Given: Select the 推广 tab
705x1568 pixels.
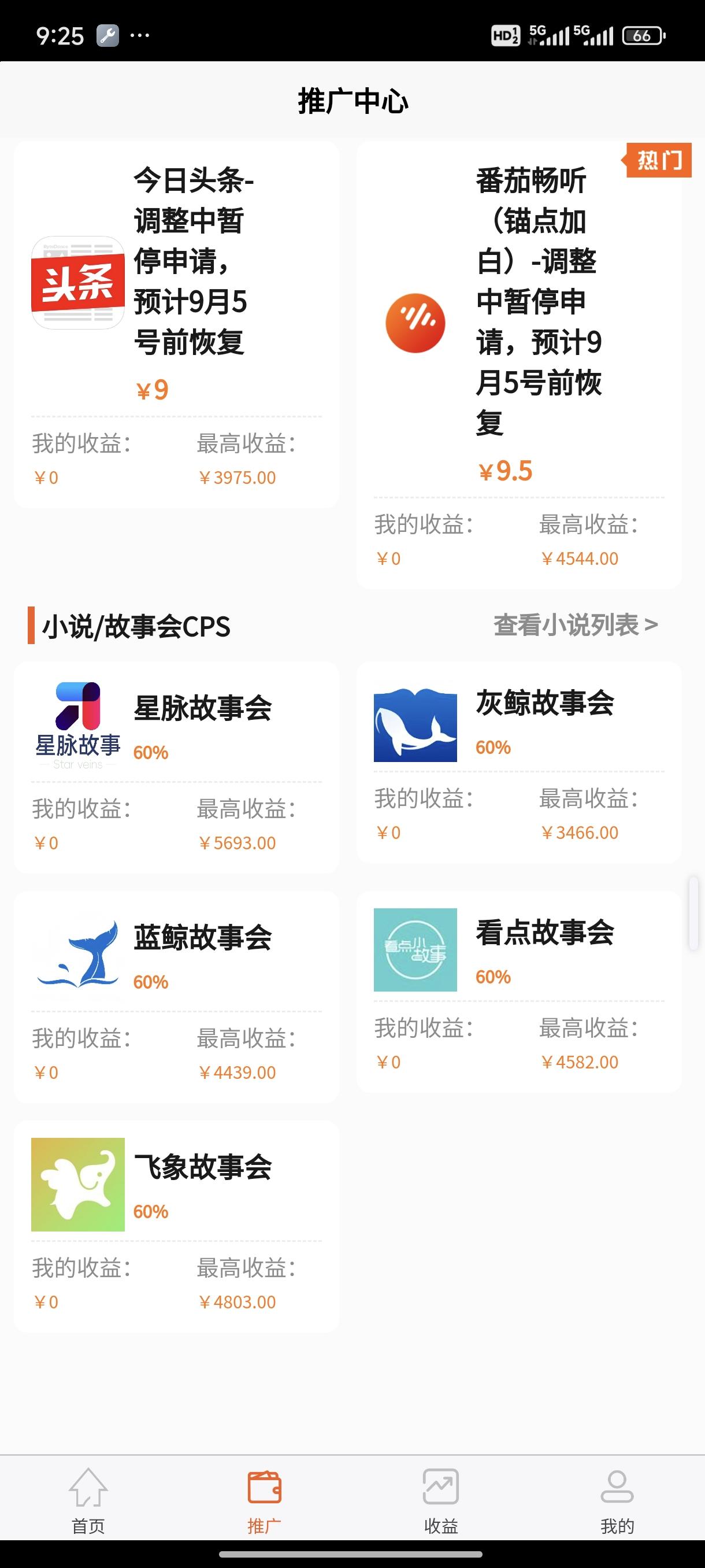Looking at the screenshot, I should coord(264,1499).
